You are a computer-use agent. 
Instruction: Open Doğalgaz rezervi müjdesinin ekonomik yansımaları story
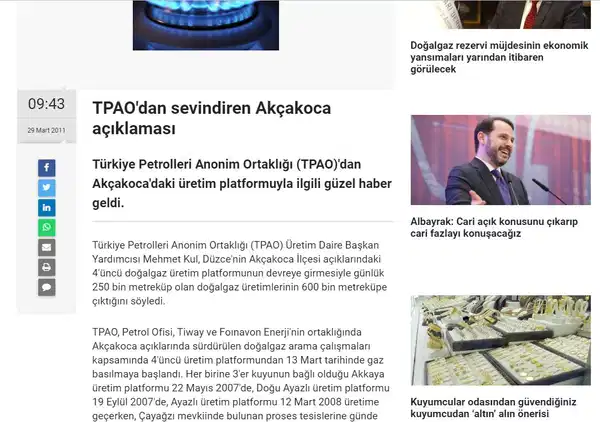[x=499, y=57]
